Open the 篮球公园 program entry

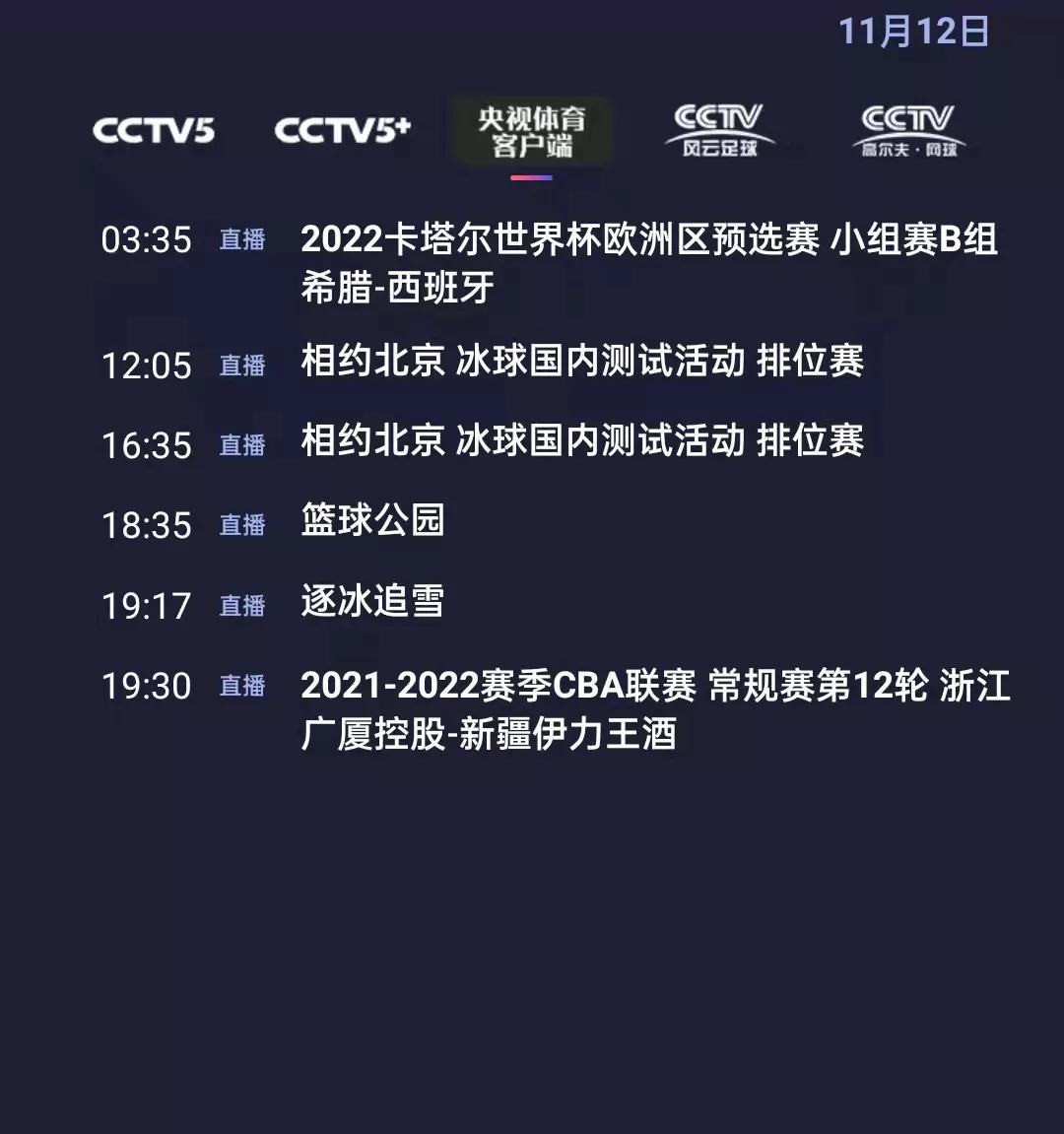[371, 523]
